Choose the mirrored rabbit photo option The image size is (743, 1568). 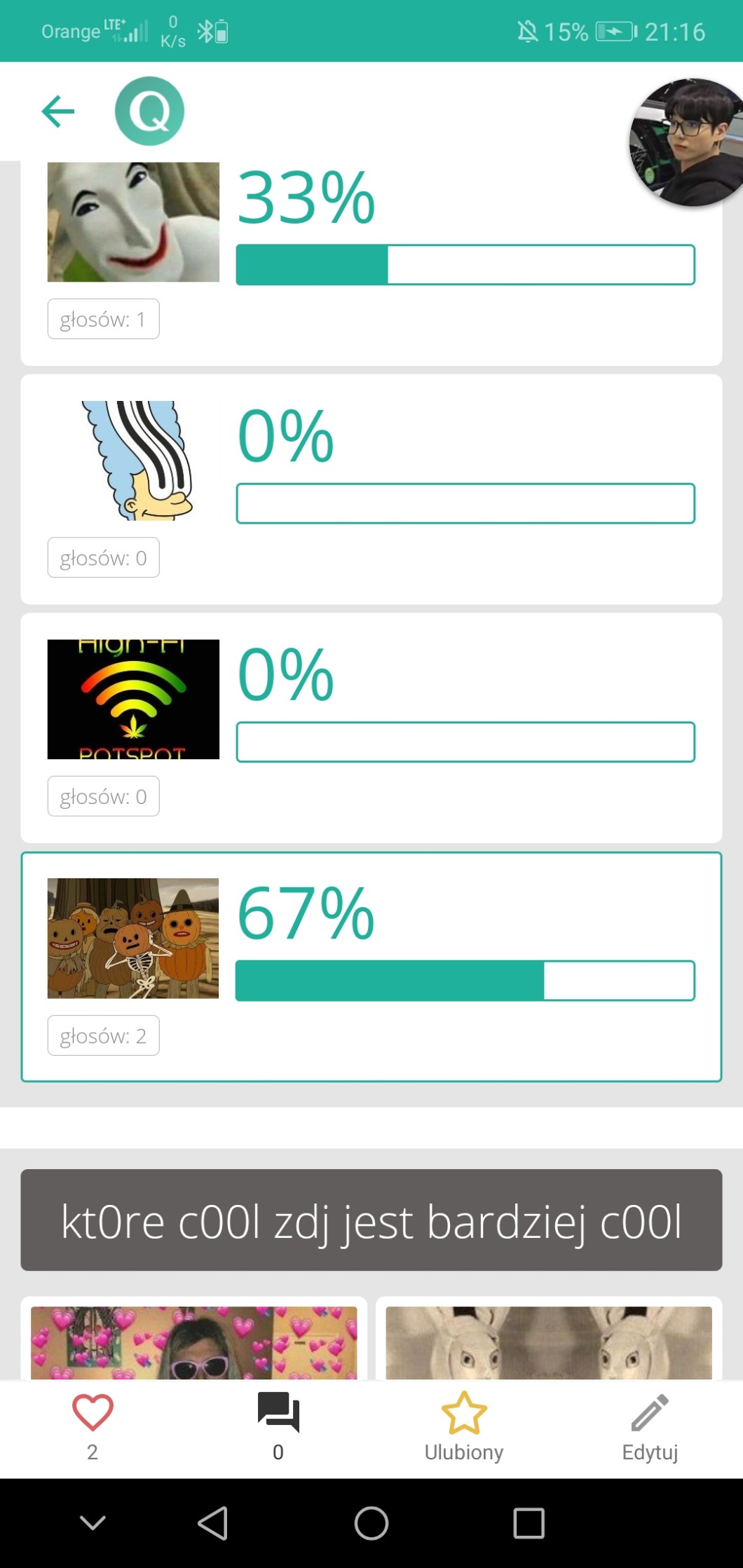tap(549, 1342)
